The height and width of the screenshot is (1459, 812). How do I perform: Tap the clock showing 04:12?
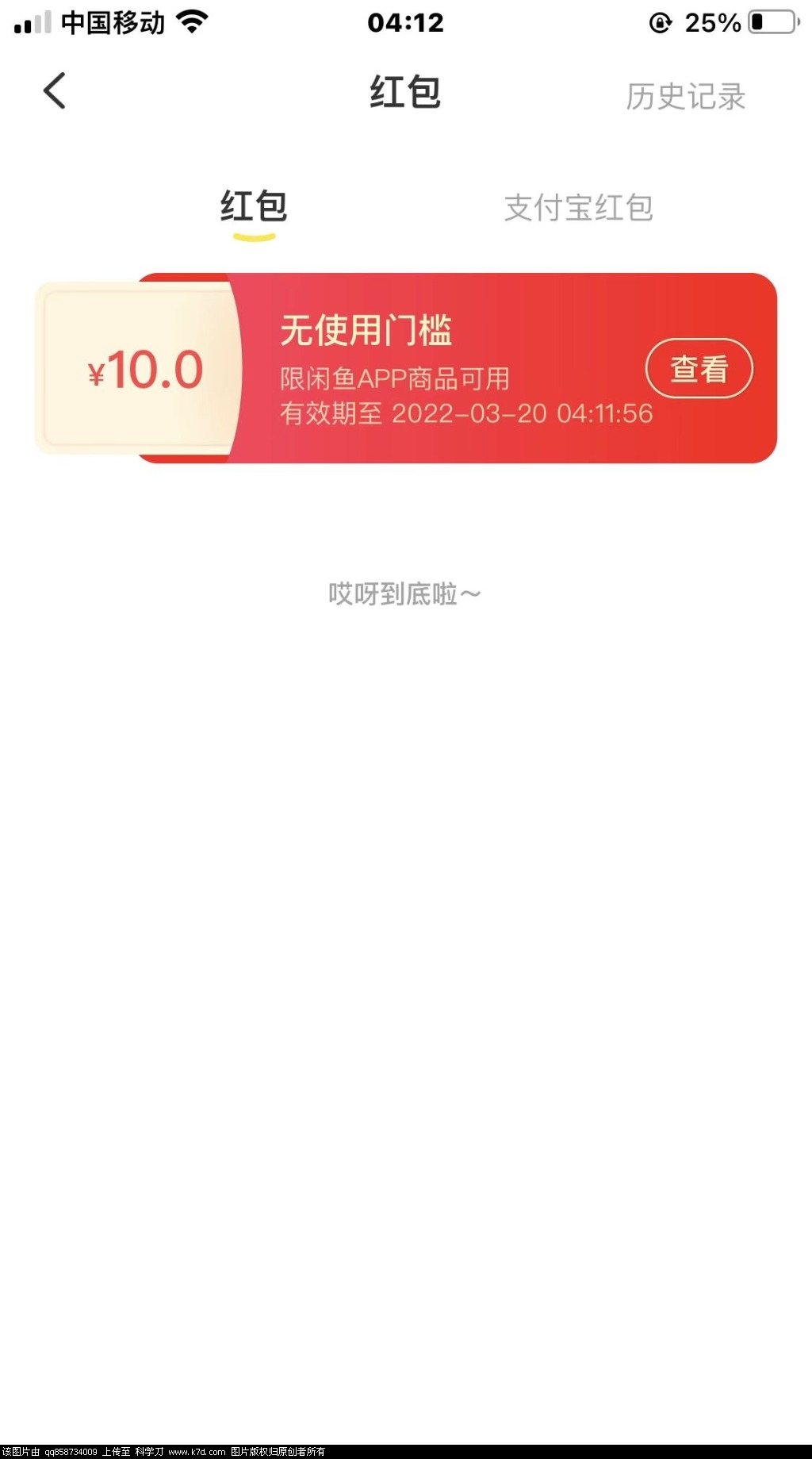tap(406, 21)
